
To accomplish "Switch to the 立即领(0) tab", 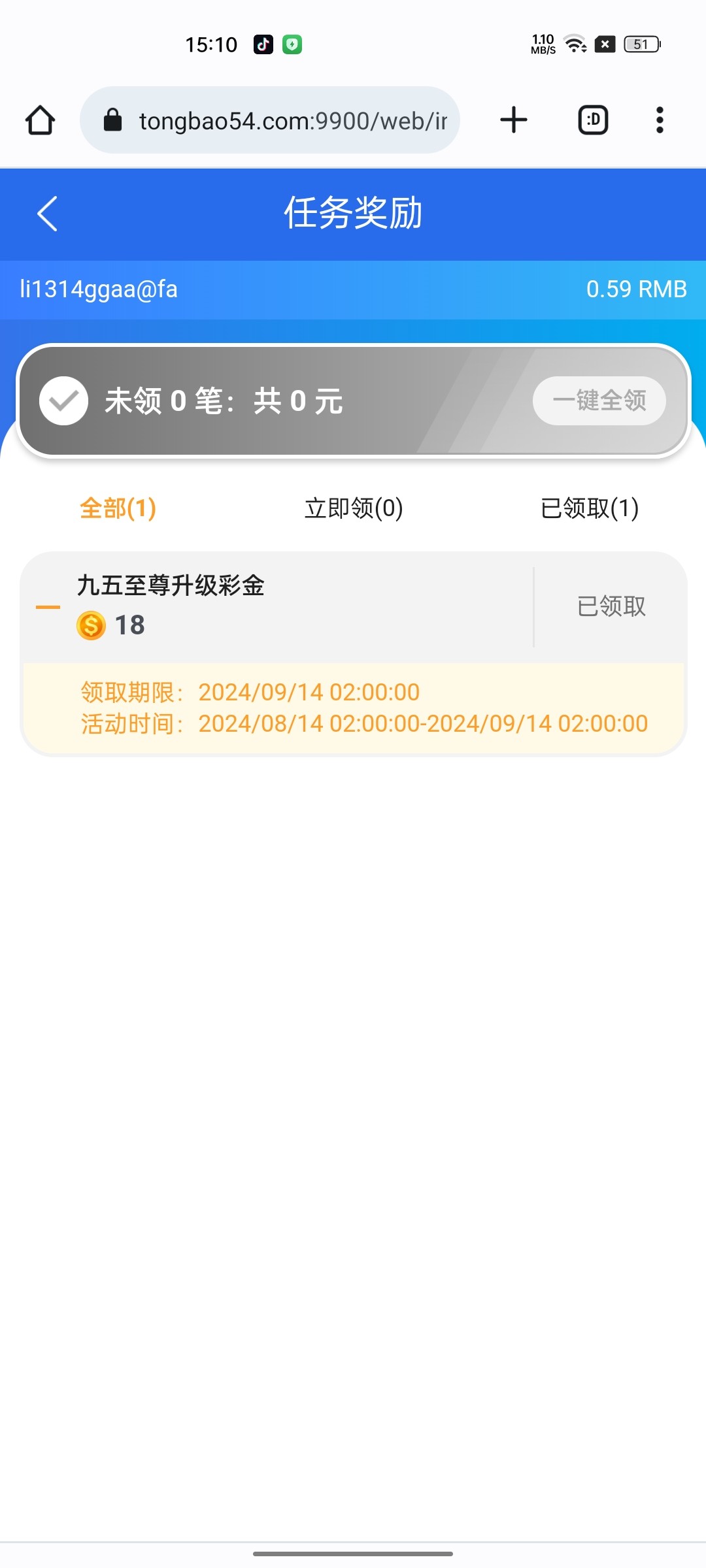I will (354, 508).
